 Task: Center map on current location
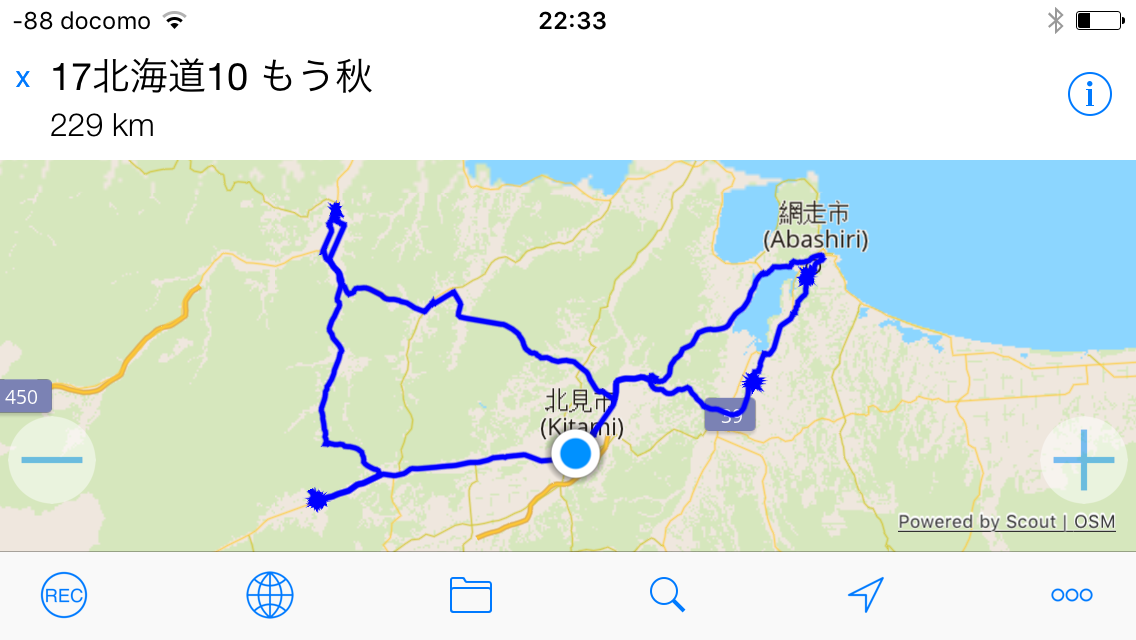[x=866, y=595]
